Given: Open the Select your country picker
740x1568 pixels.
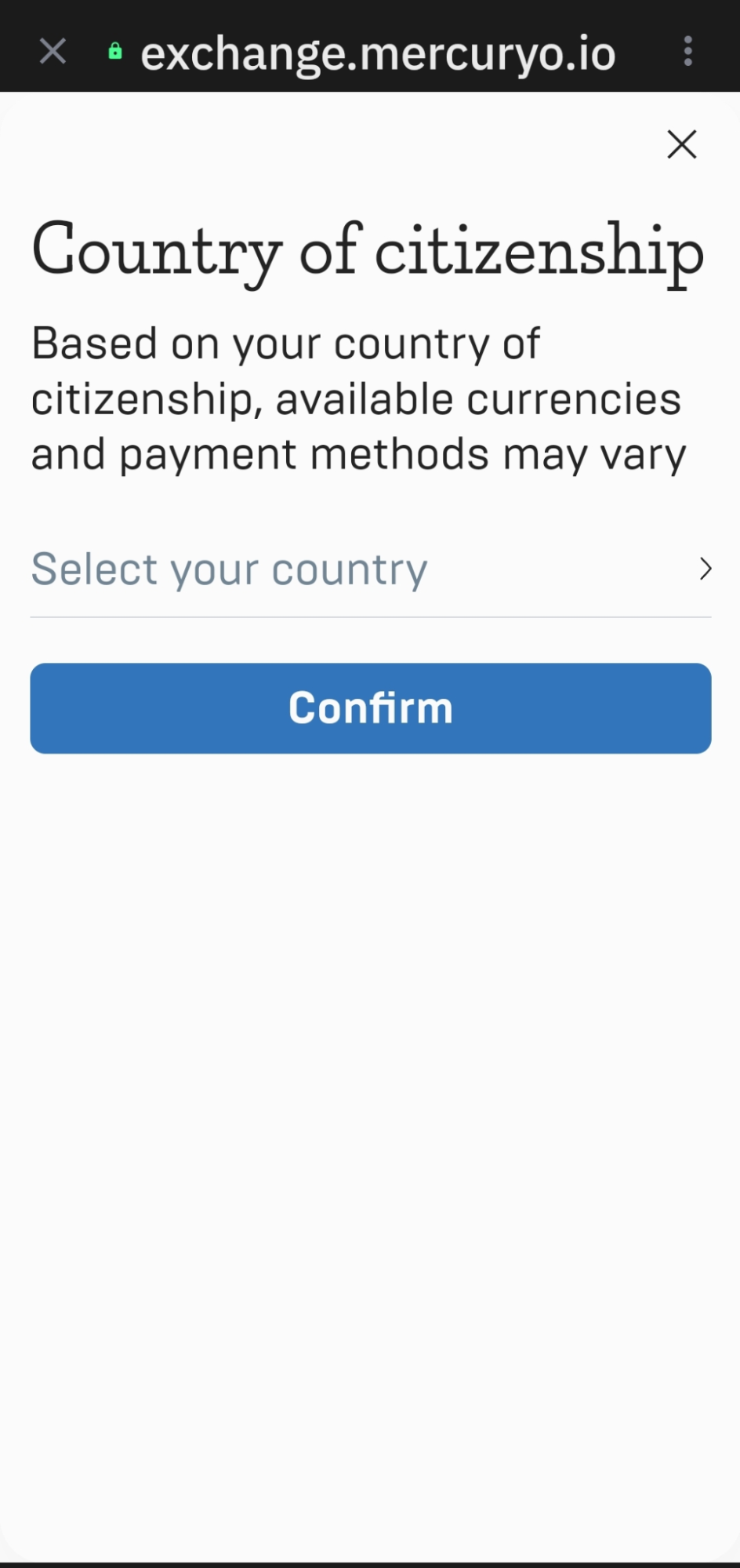Looking at the screenshot, I should (371, 569).
